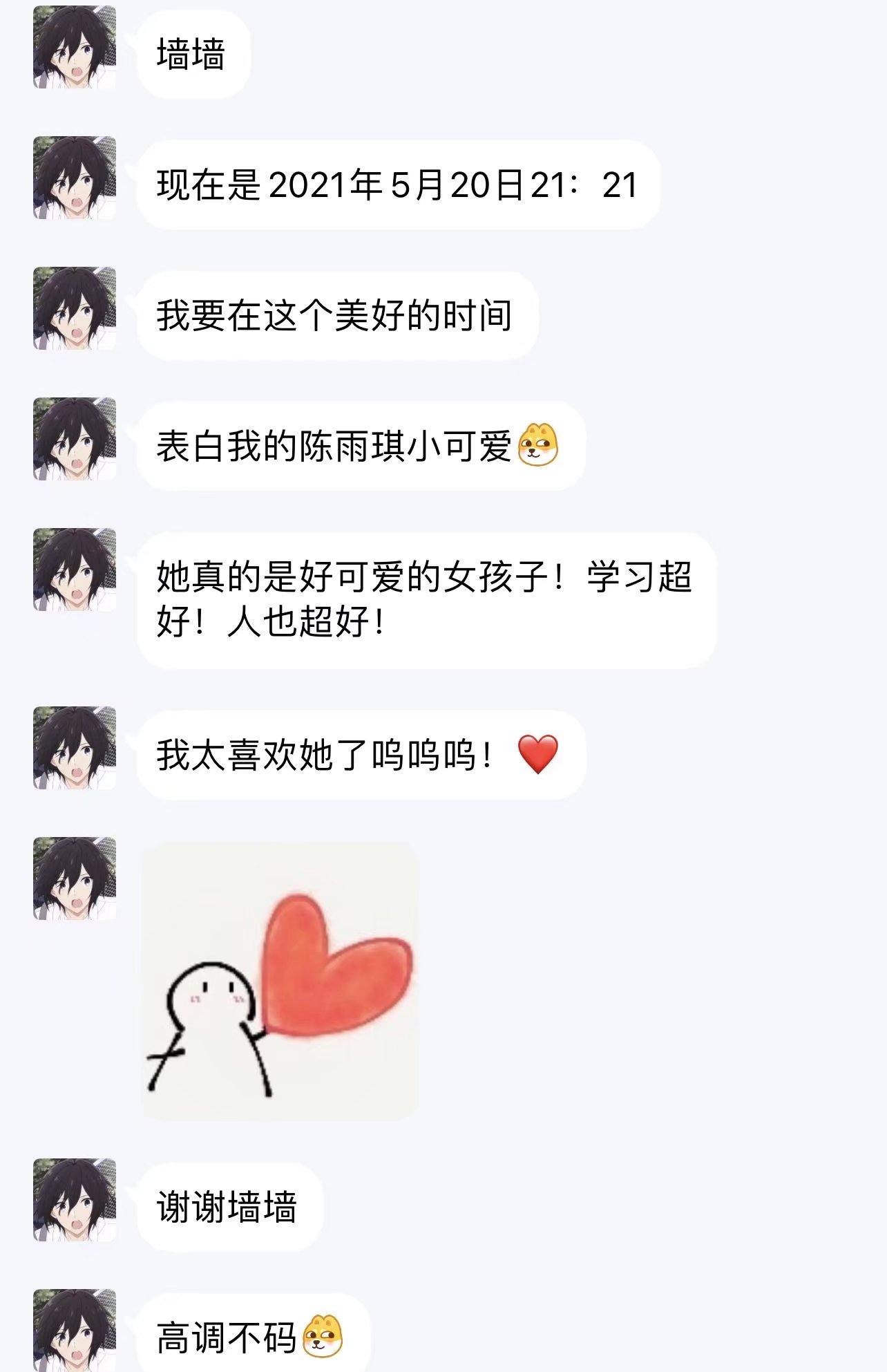Image resolution: width=887 pixels, height=1372 pixels.
Task: Tap the avatar next to 谢谢墙墙 message
Action: pyautogui.click(x=75, y=1200)
